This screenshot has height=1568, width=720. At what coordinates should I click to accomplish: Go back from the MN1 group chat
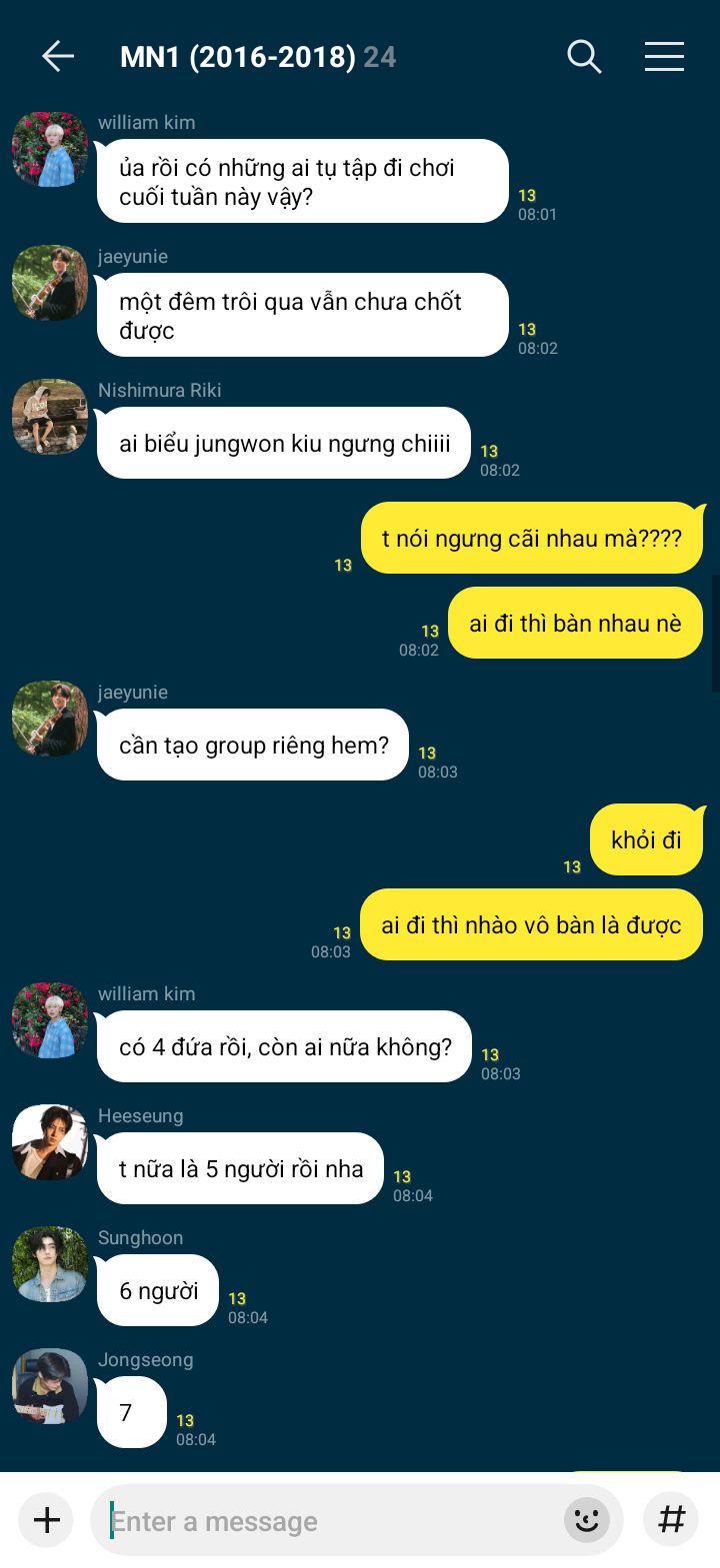58,57
